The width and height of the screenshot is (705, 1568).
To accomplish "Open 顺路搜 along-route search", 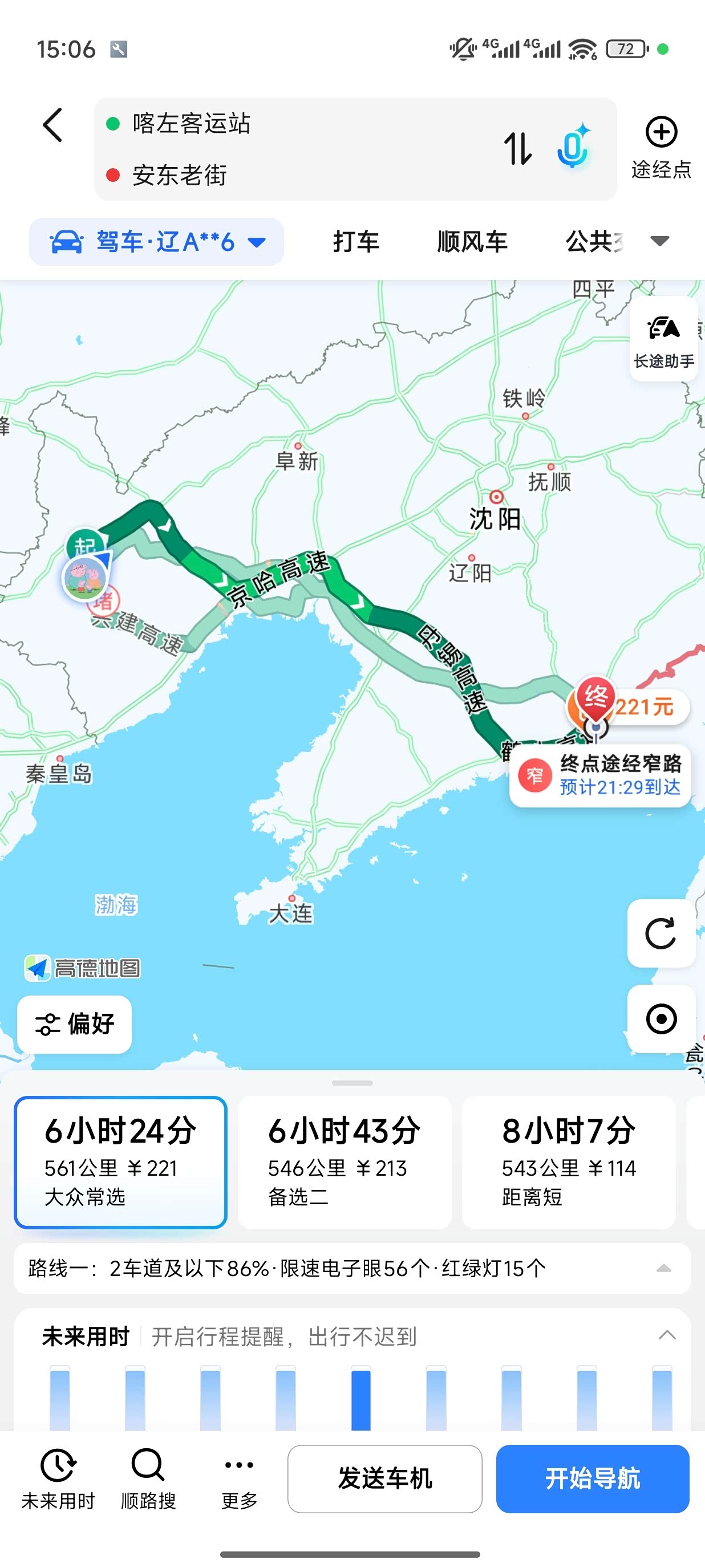I will tap(148, 1478).
